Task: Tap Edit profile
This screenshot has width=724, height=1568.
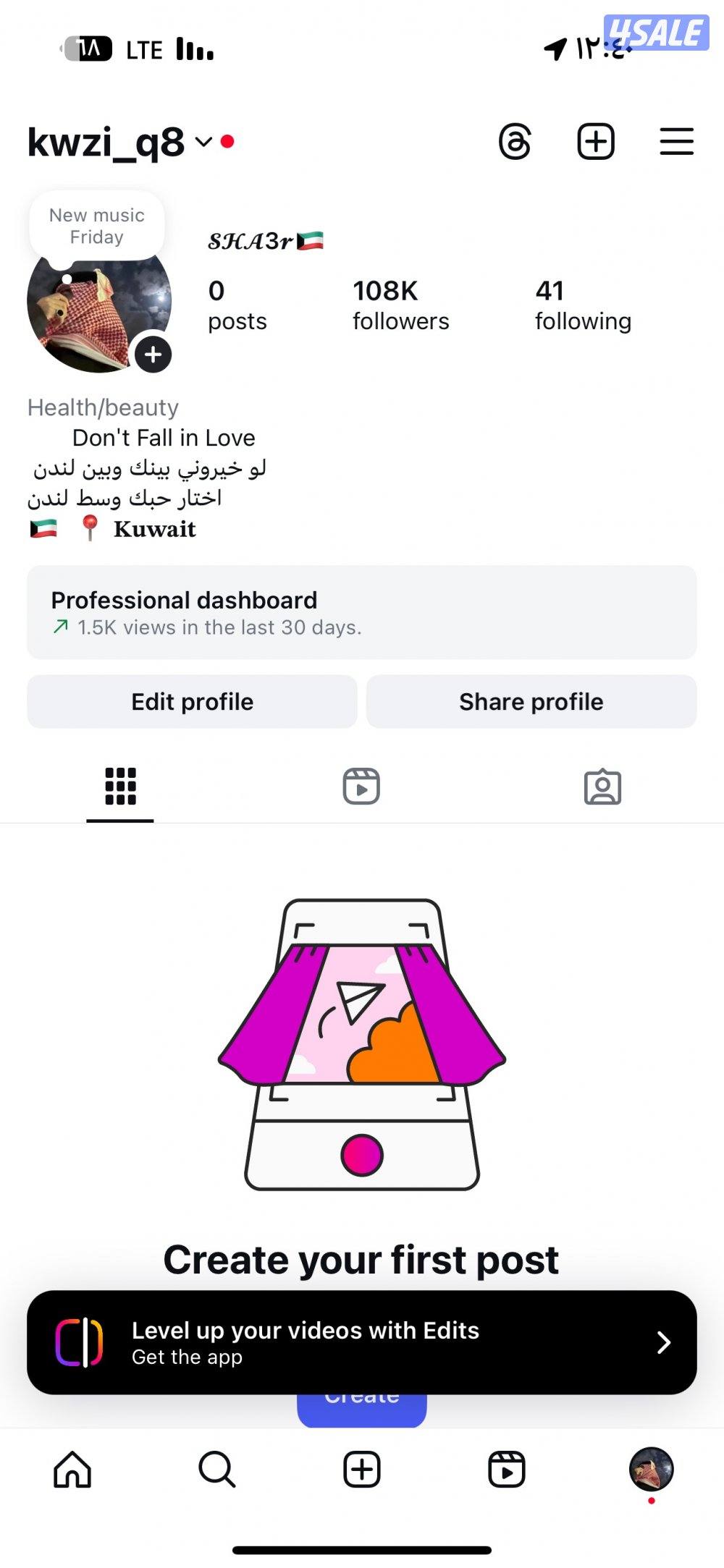Action: [x=192, y=701]
